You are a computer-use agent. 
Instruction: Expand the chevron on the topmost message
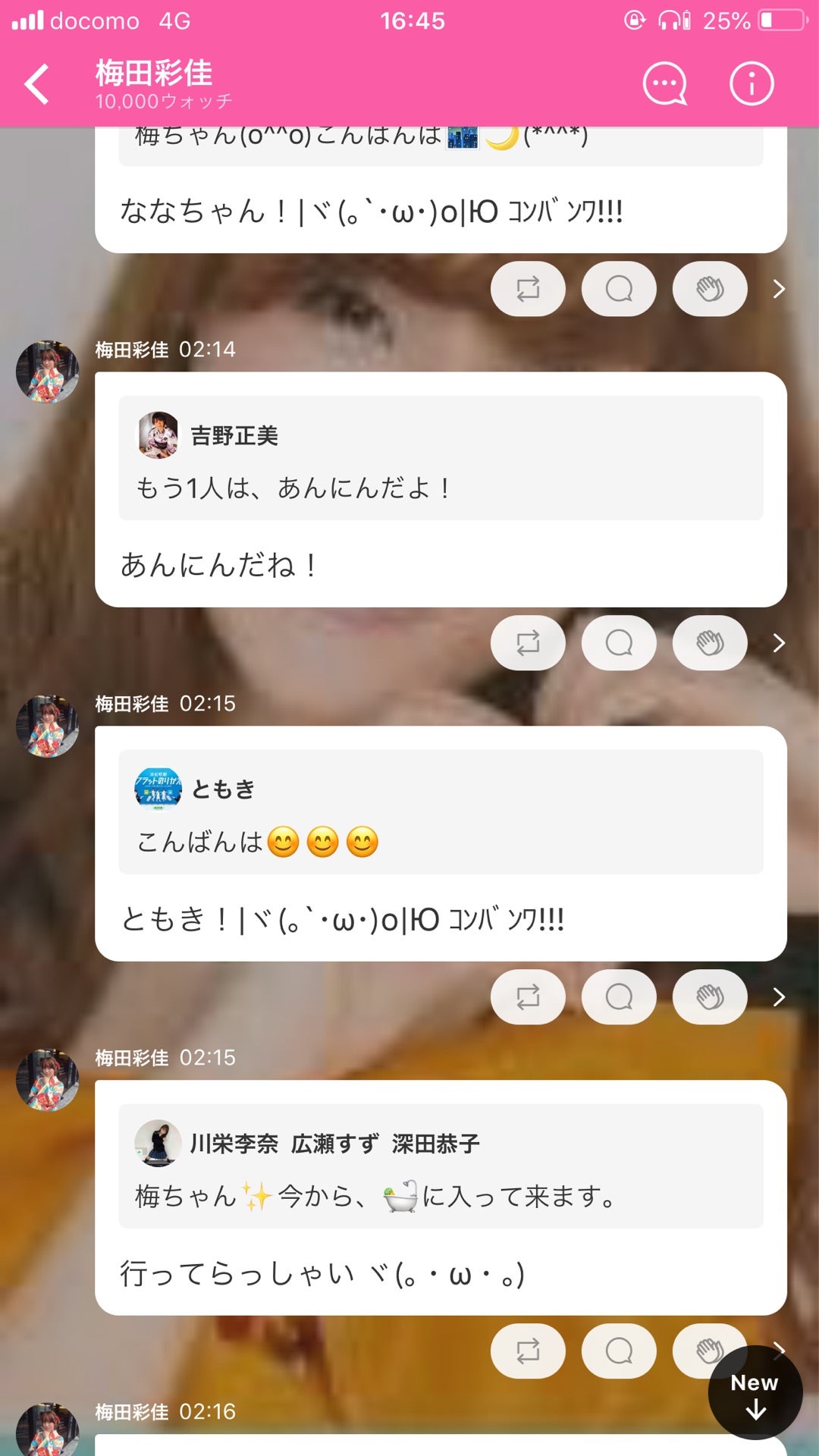[x=778, y=288]
